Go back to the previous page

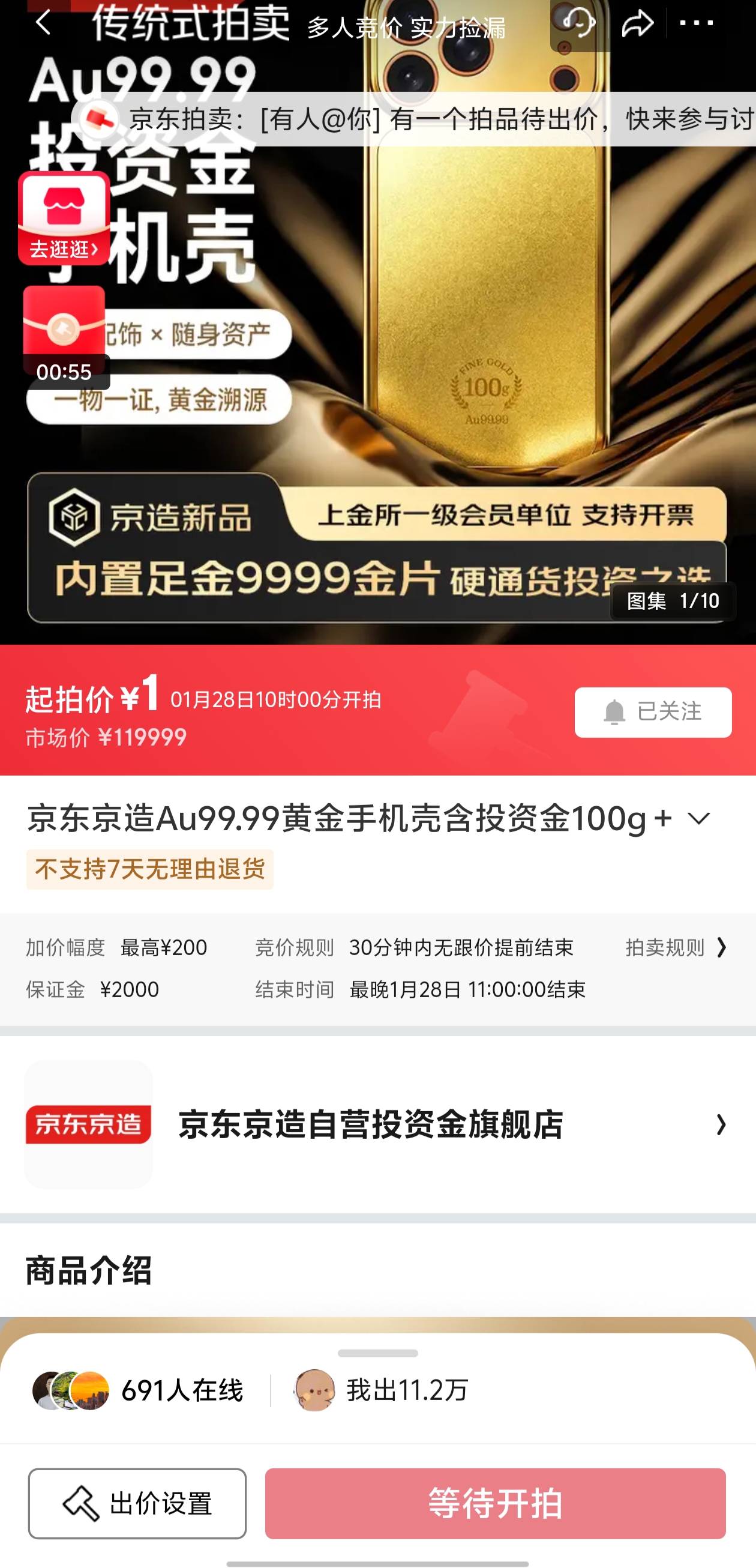[44, 25]
